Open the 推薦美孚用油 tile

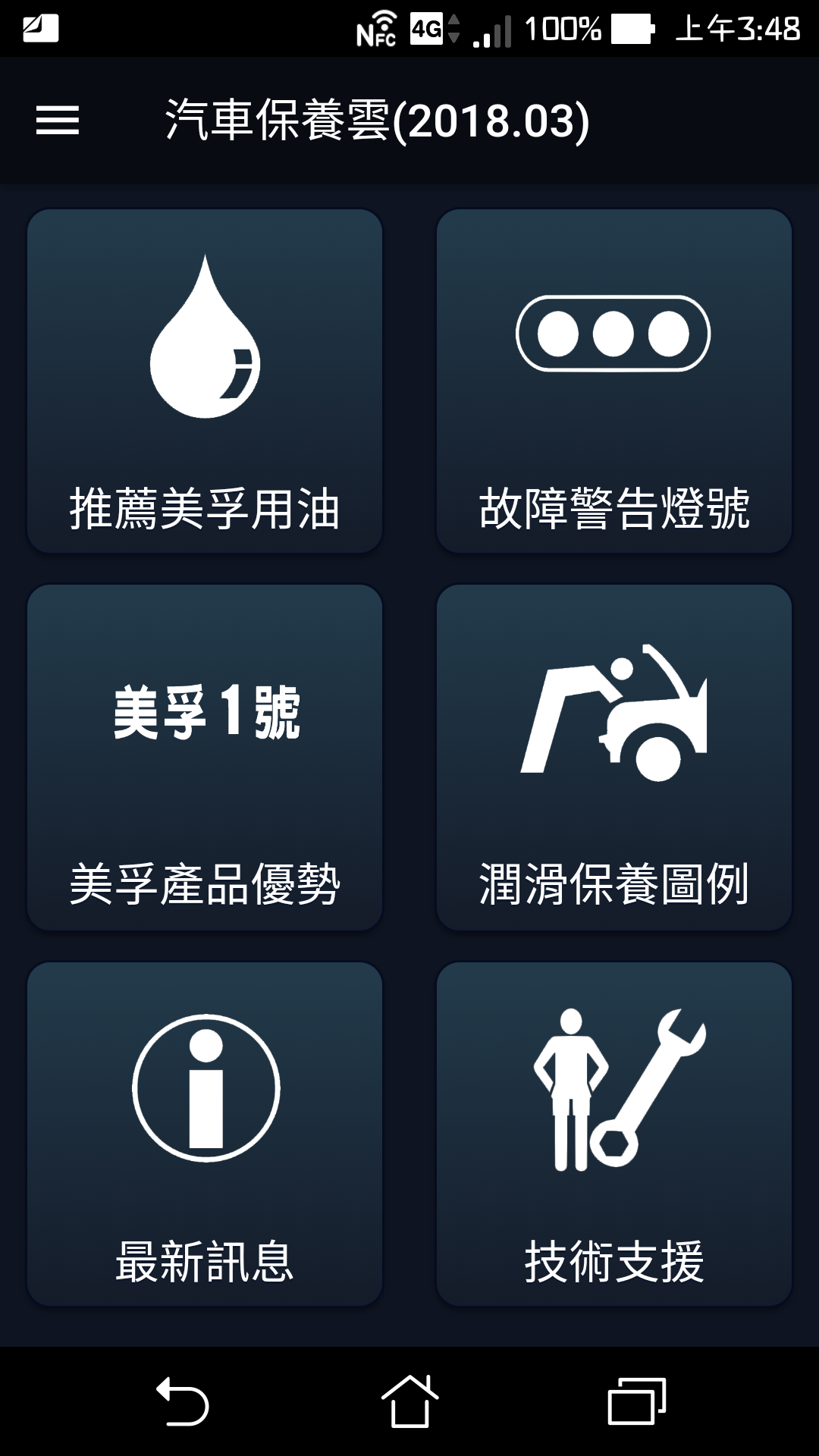pyautogui.click(x=205, y=381)
